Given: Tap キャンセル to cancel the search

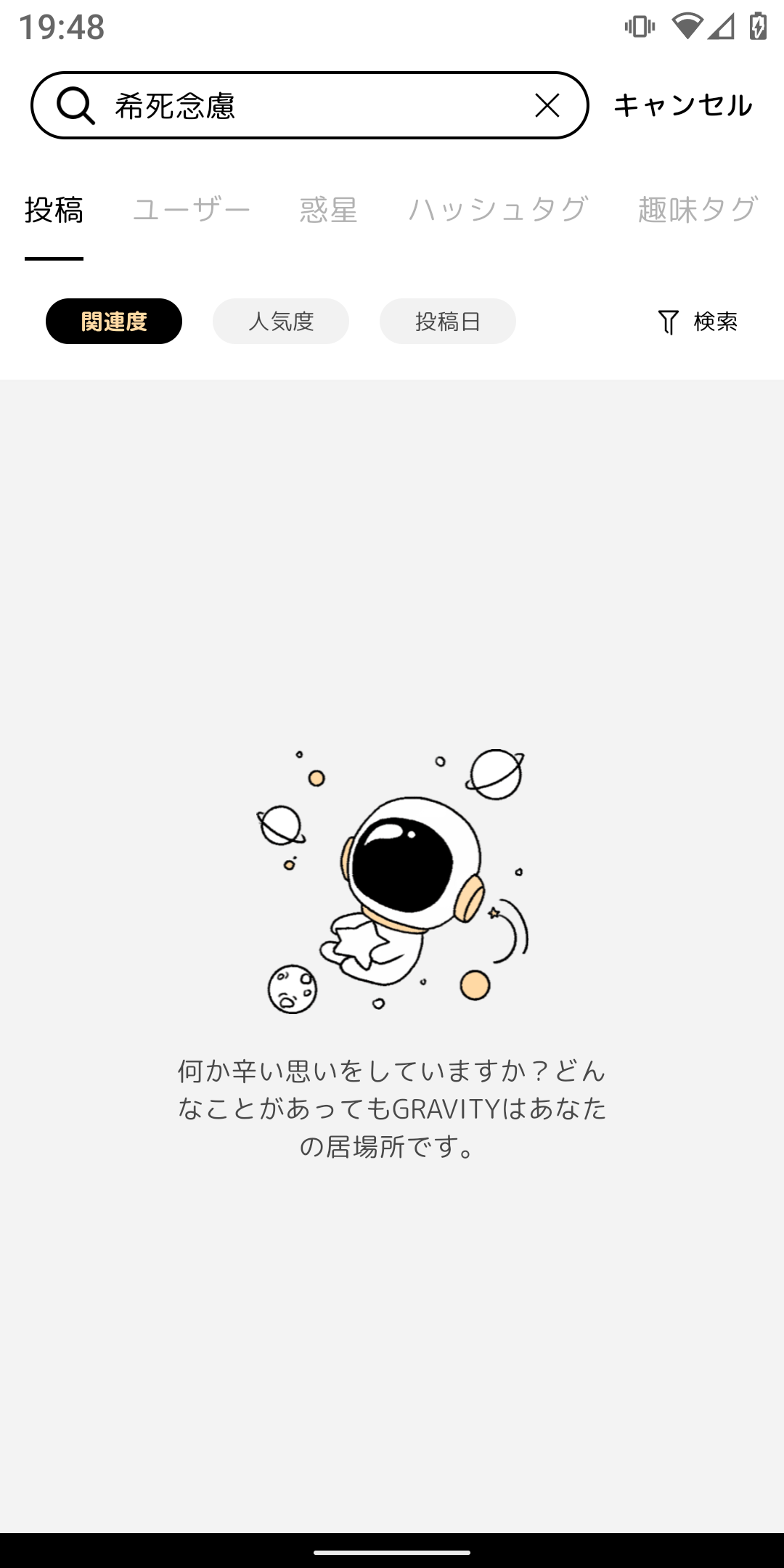Looking at the screenshot, I should point(682,106).
